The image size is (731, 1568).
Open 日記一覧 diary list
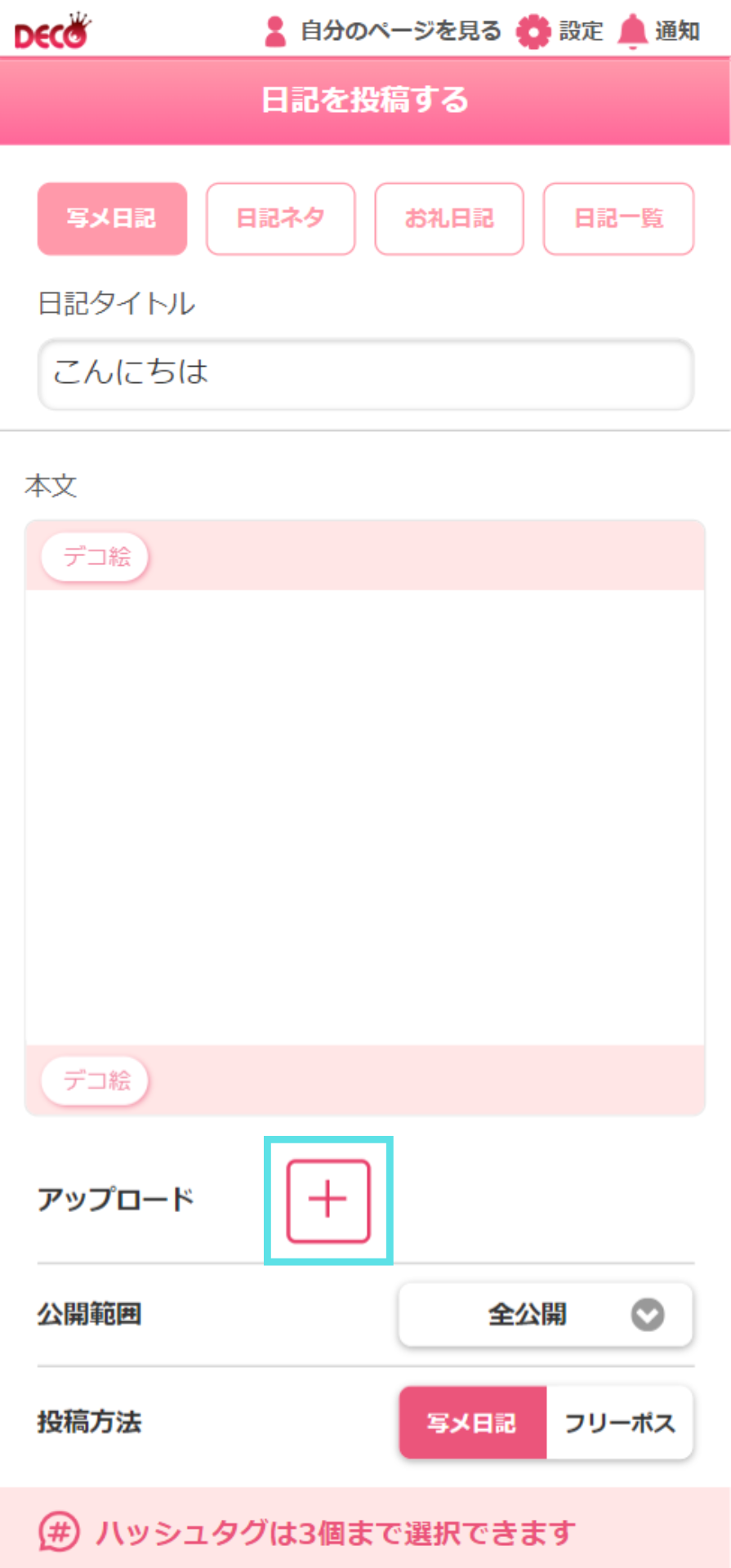click(x=618, y=219)
